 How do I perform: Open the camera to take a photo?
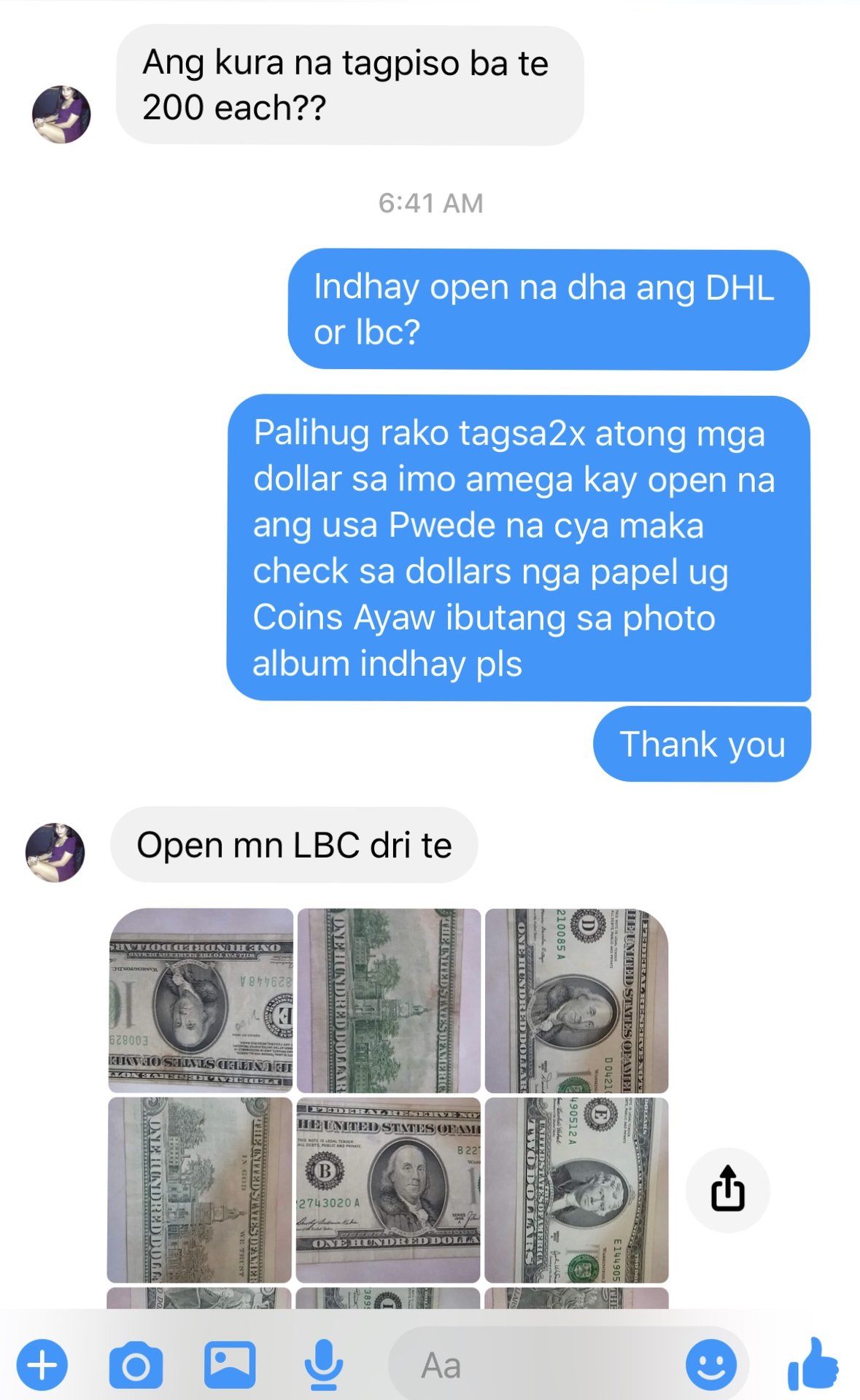(136, 1365)
